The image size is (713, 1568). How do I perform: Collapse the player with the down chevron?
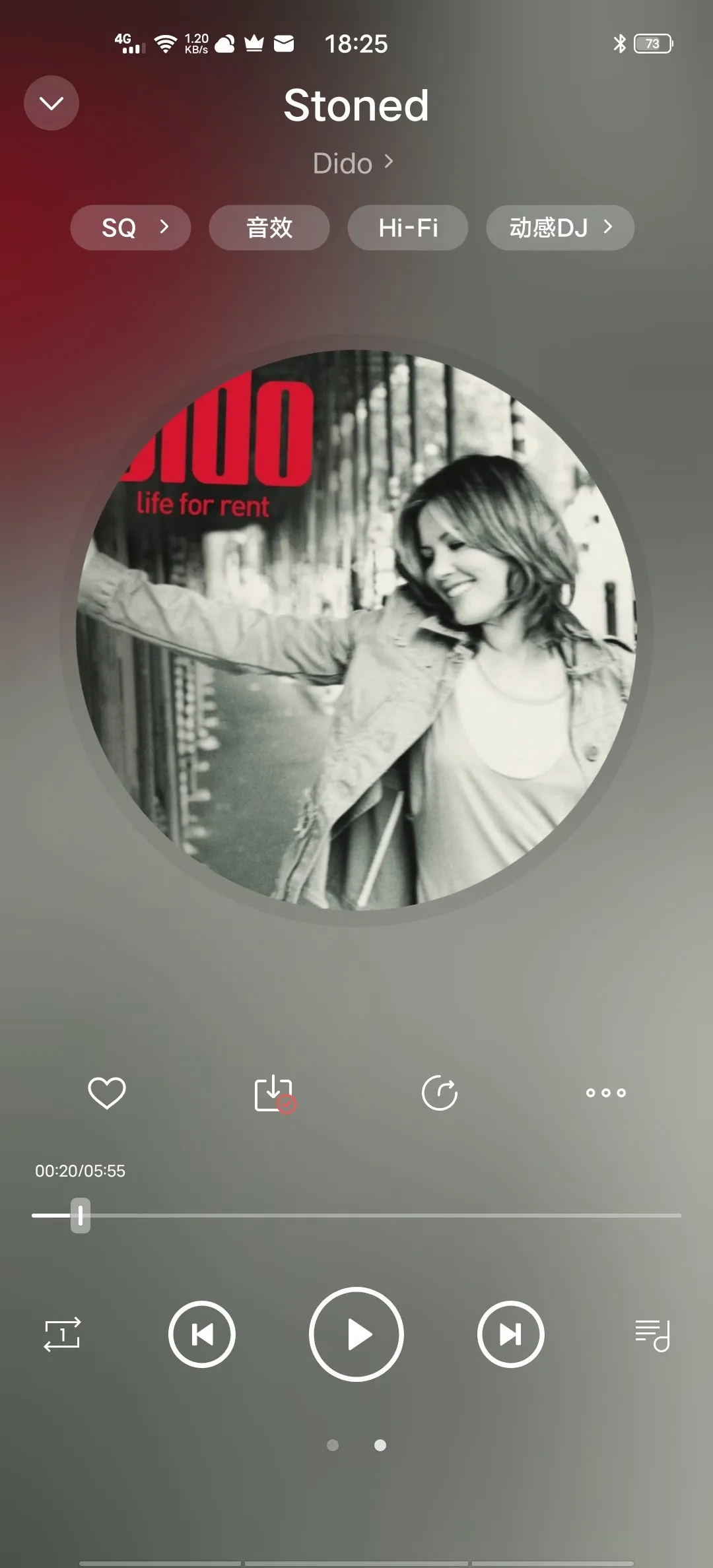pyautogui.click(x=51, y=103)
